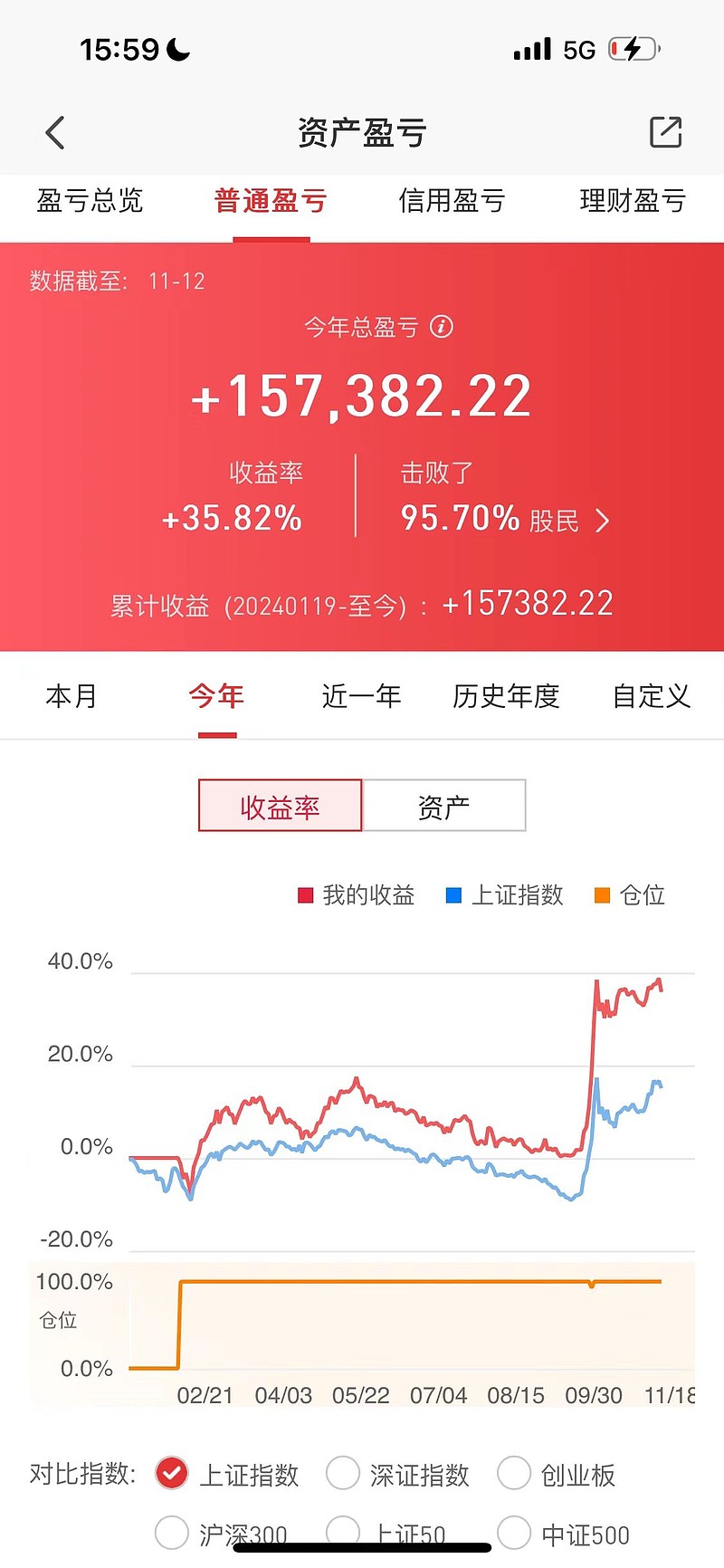This screenshot has width=724, height=1568.
Task: Select the 自定义 time range
Action: coord(651,695)
